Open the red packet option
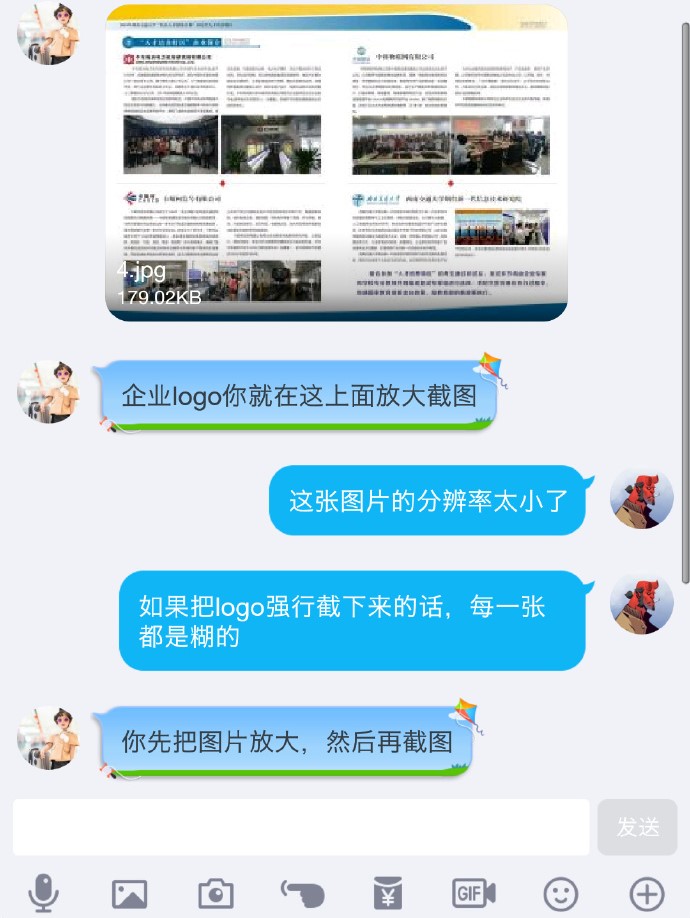 387,893
